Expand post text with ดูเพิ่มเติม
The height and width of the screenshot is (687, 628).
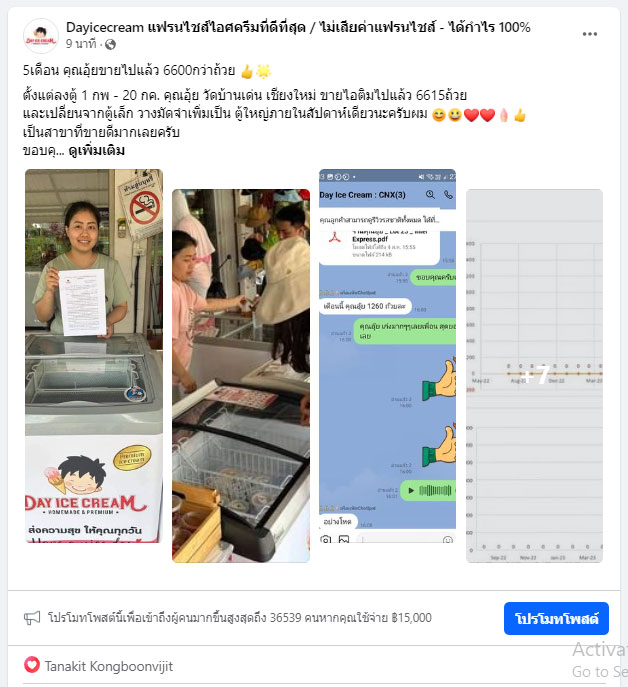click(97, 151)
